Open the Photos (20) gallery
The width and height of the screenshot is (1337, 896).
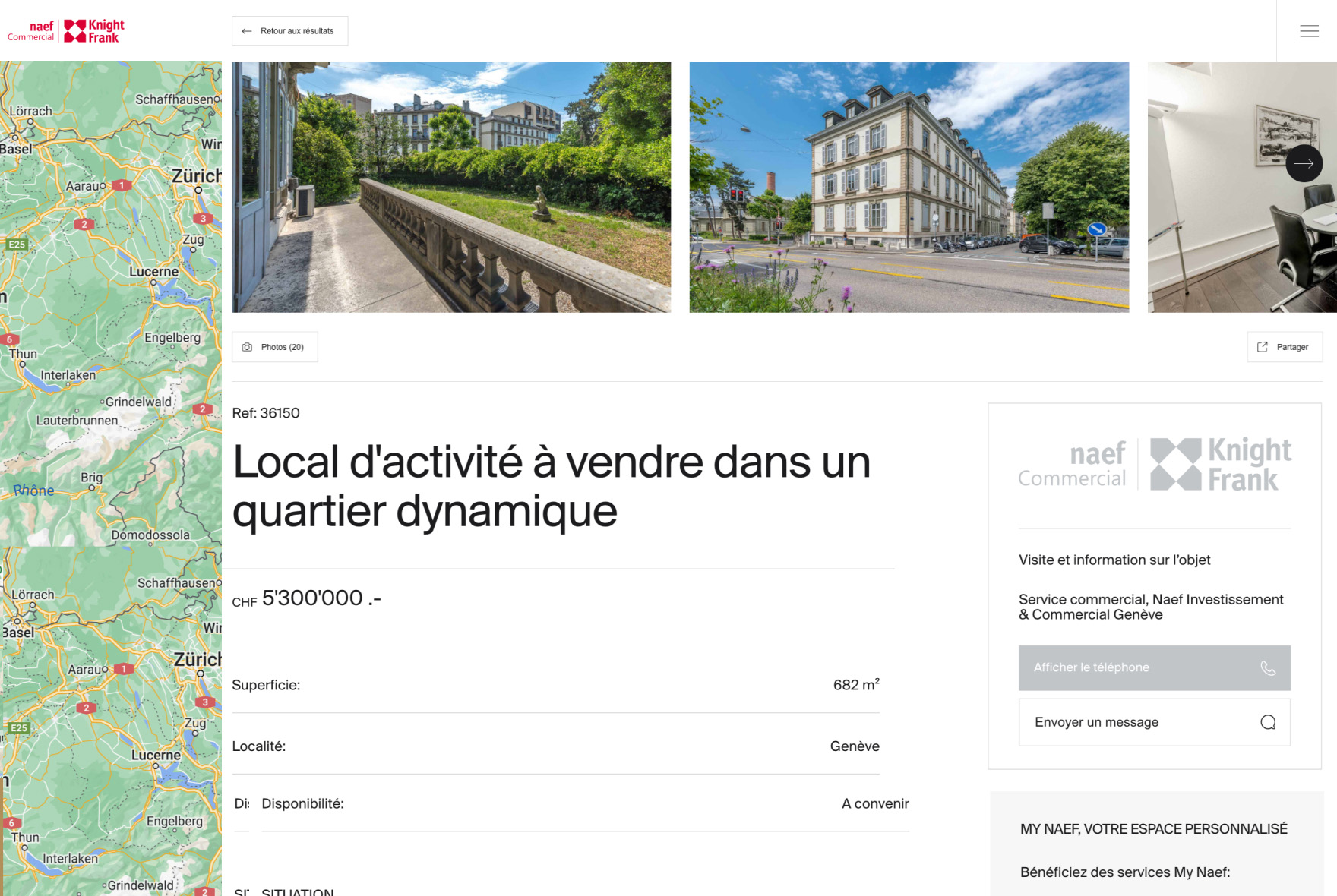pos(274,347)
